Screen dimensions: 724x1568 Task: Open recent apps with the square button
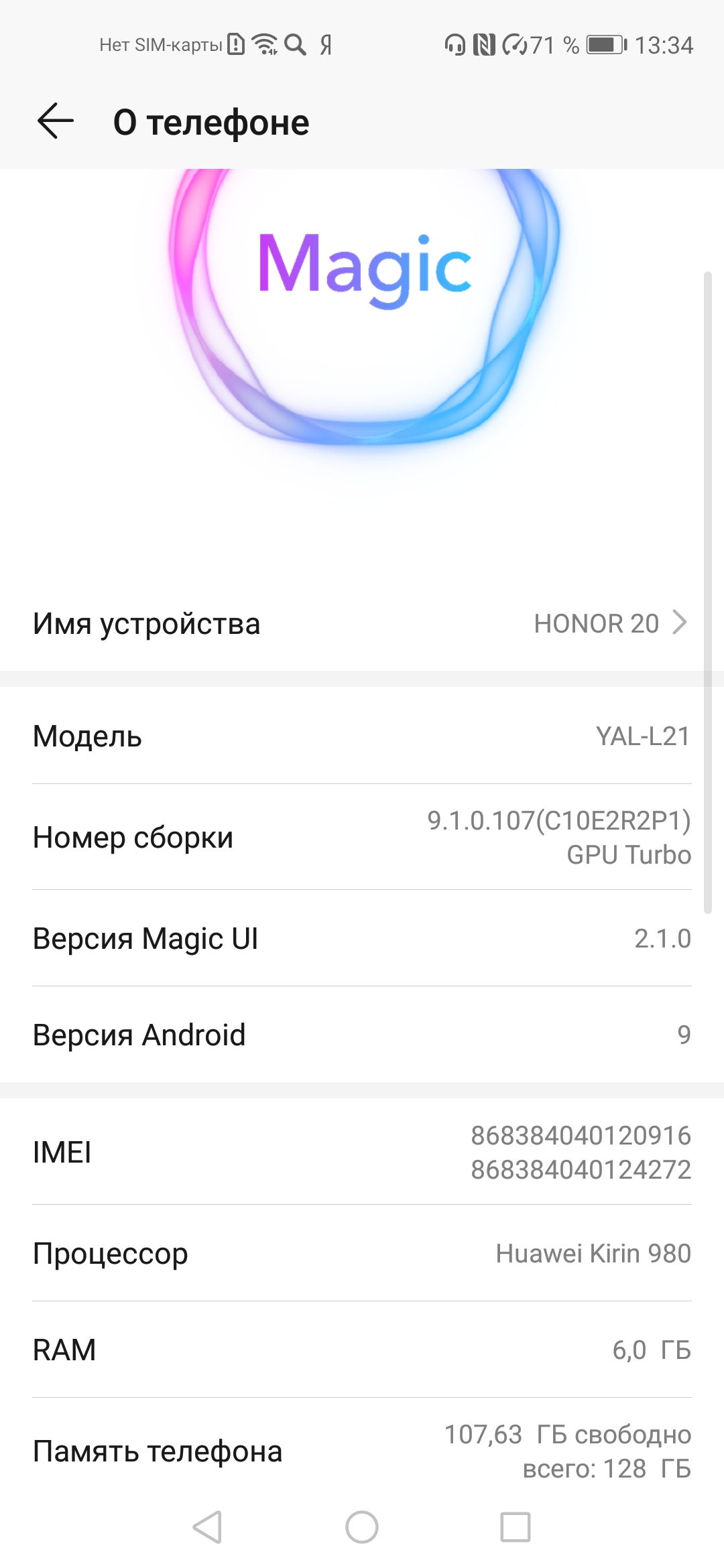coord(516,1527)
